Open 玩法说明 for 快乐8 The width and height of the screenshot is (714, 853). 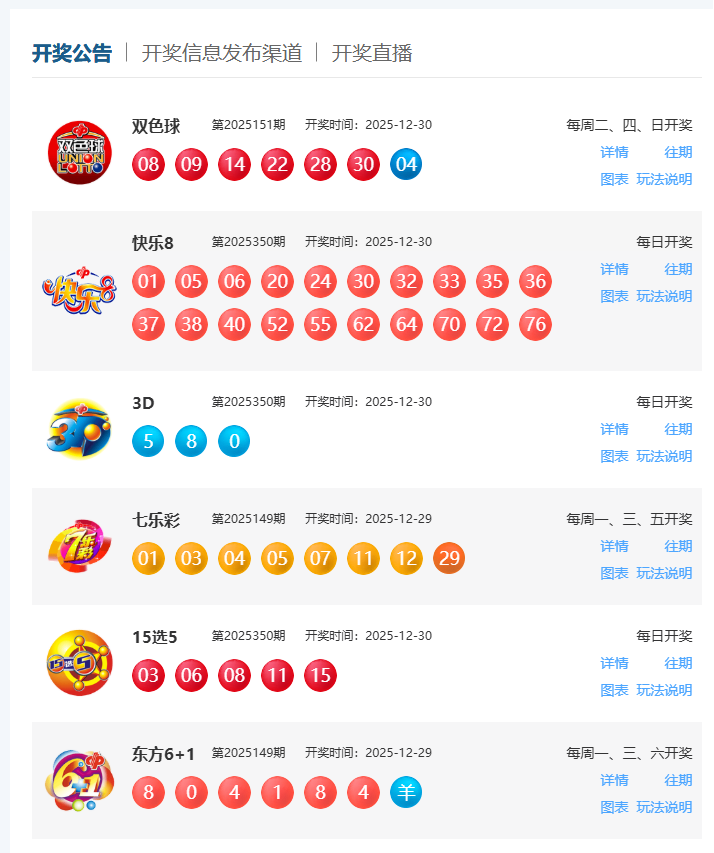pyautogui.click(x=664, y=296)
